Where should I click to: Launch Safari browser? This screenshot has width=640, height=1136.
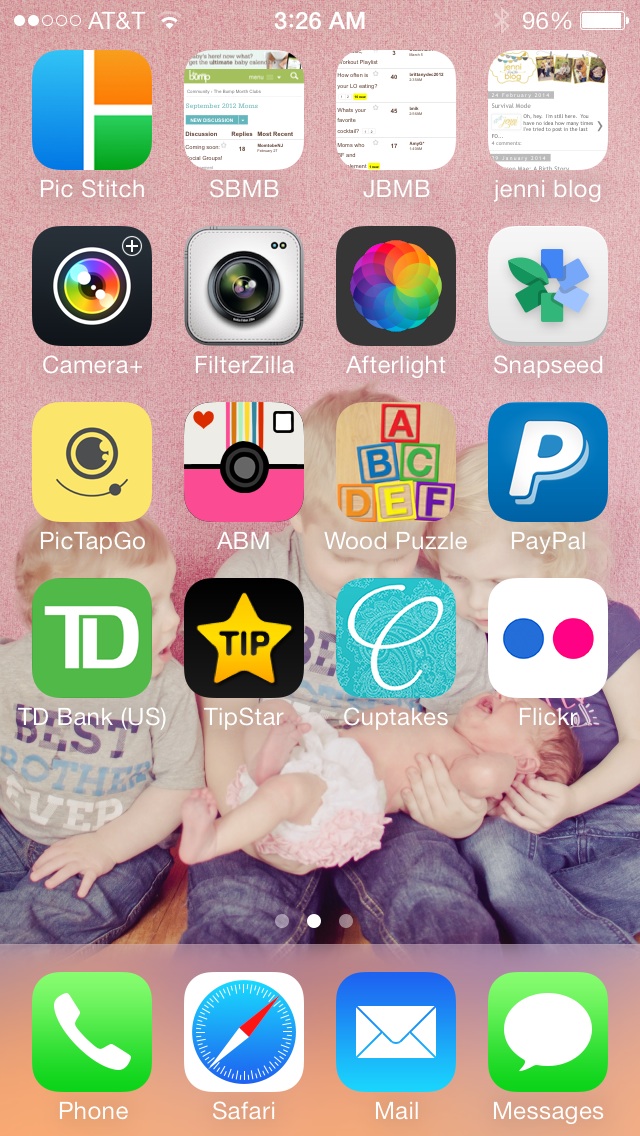click(x=244, y=1032)
